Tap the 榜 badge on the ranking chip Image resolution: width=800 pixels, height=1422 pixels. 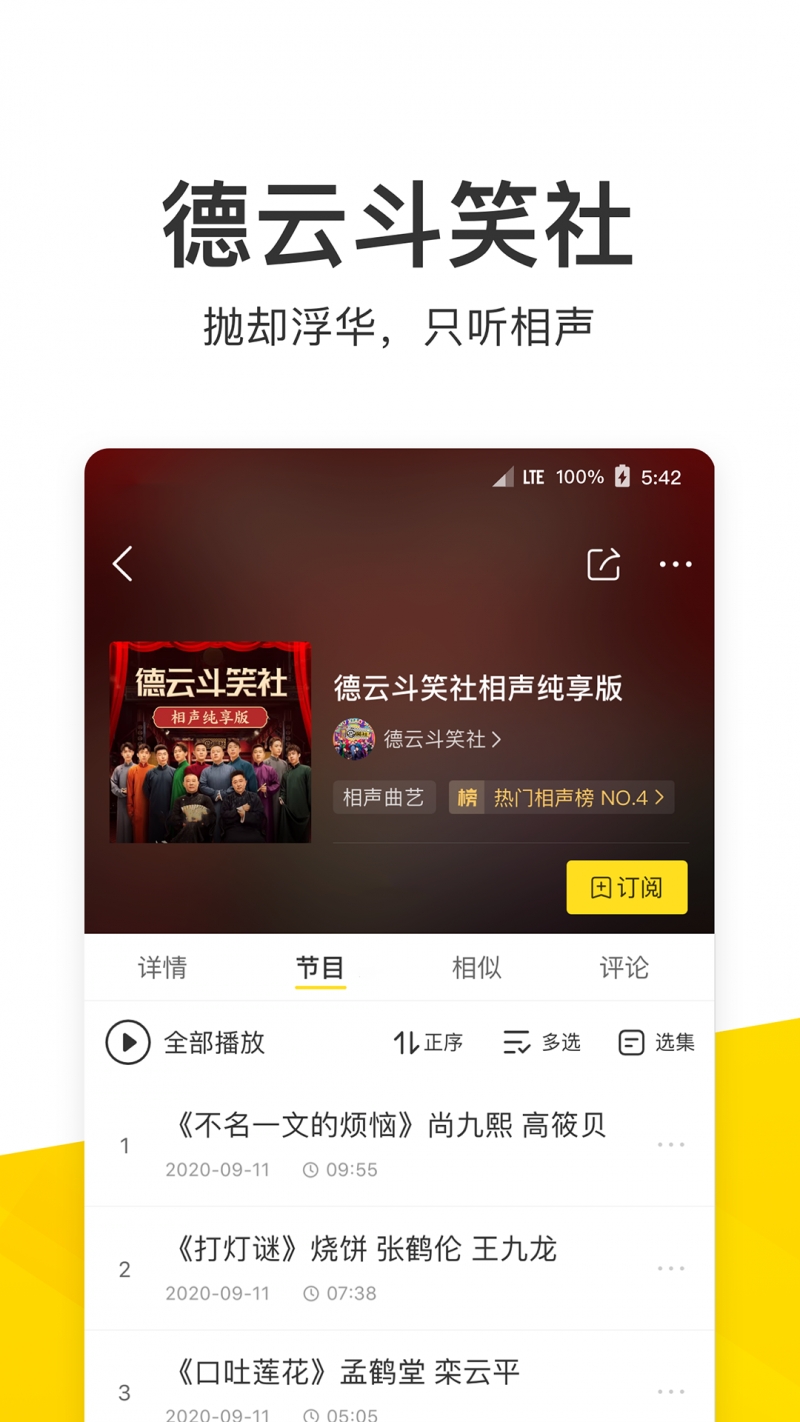click(466, 797)
